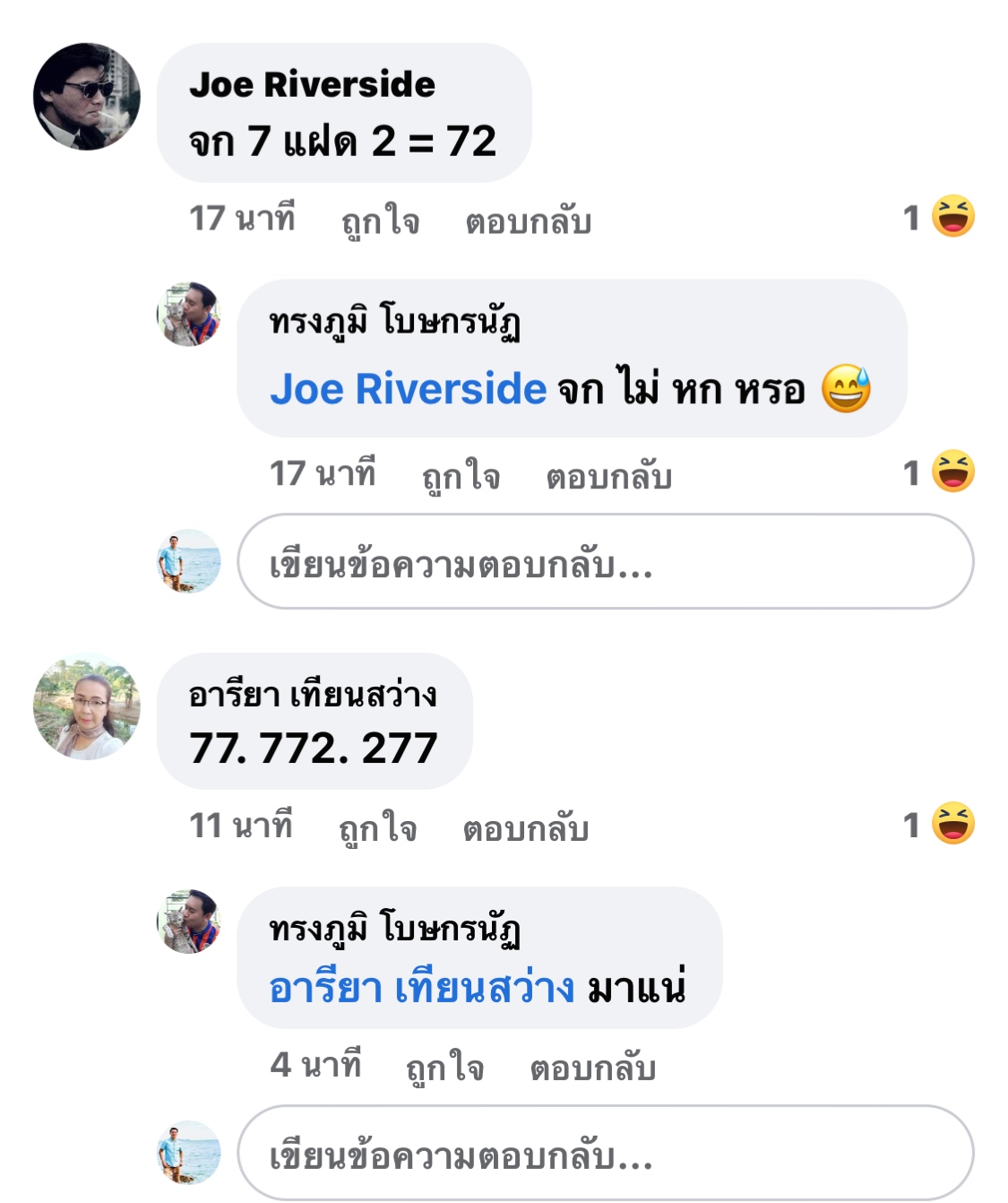View Joe Riverside's profile picture
Viewport: 1008px width, 1203px height.
(87, 96)
